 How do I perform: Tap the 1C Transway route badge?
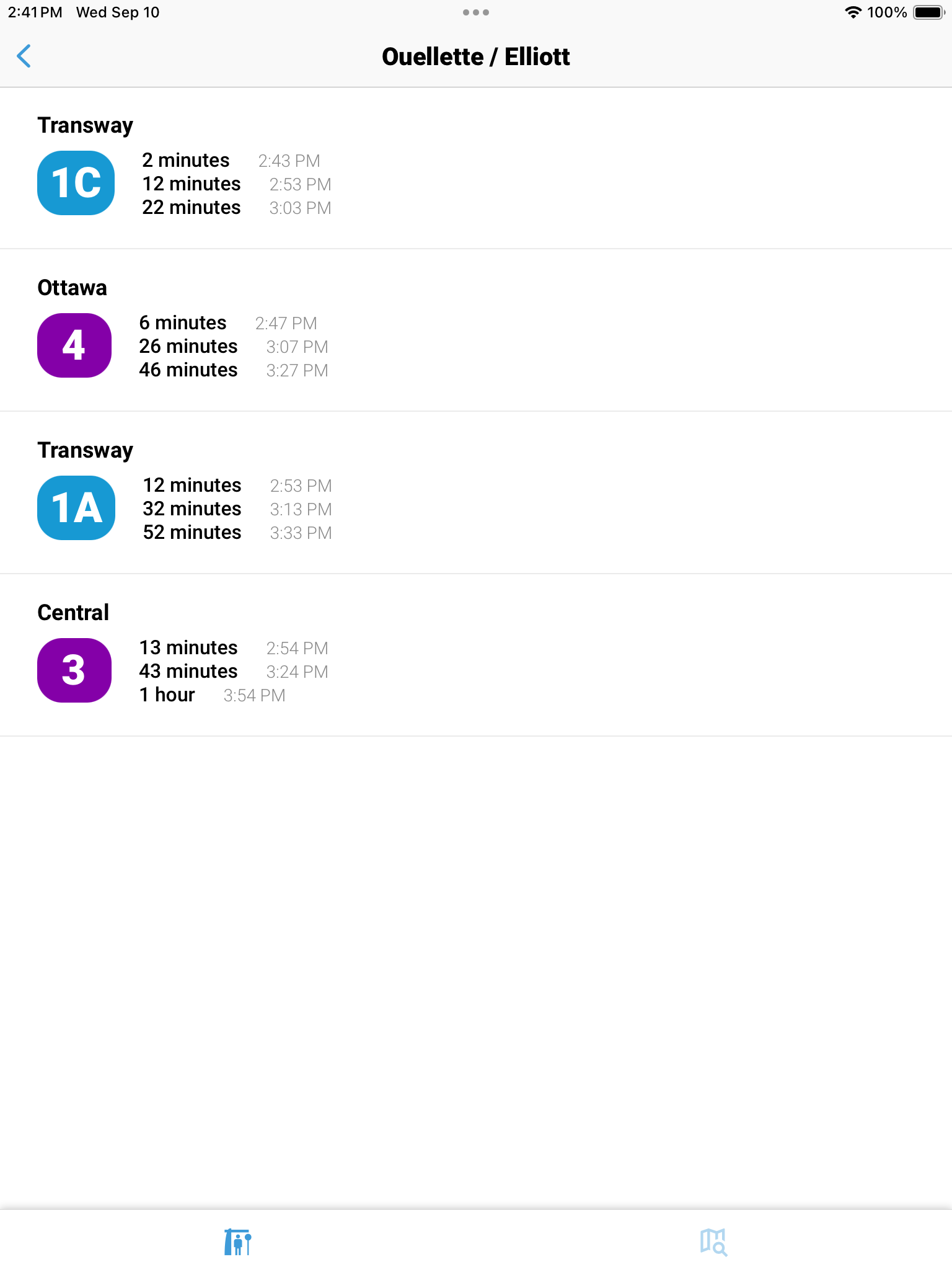[x=75, y=183]
